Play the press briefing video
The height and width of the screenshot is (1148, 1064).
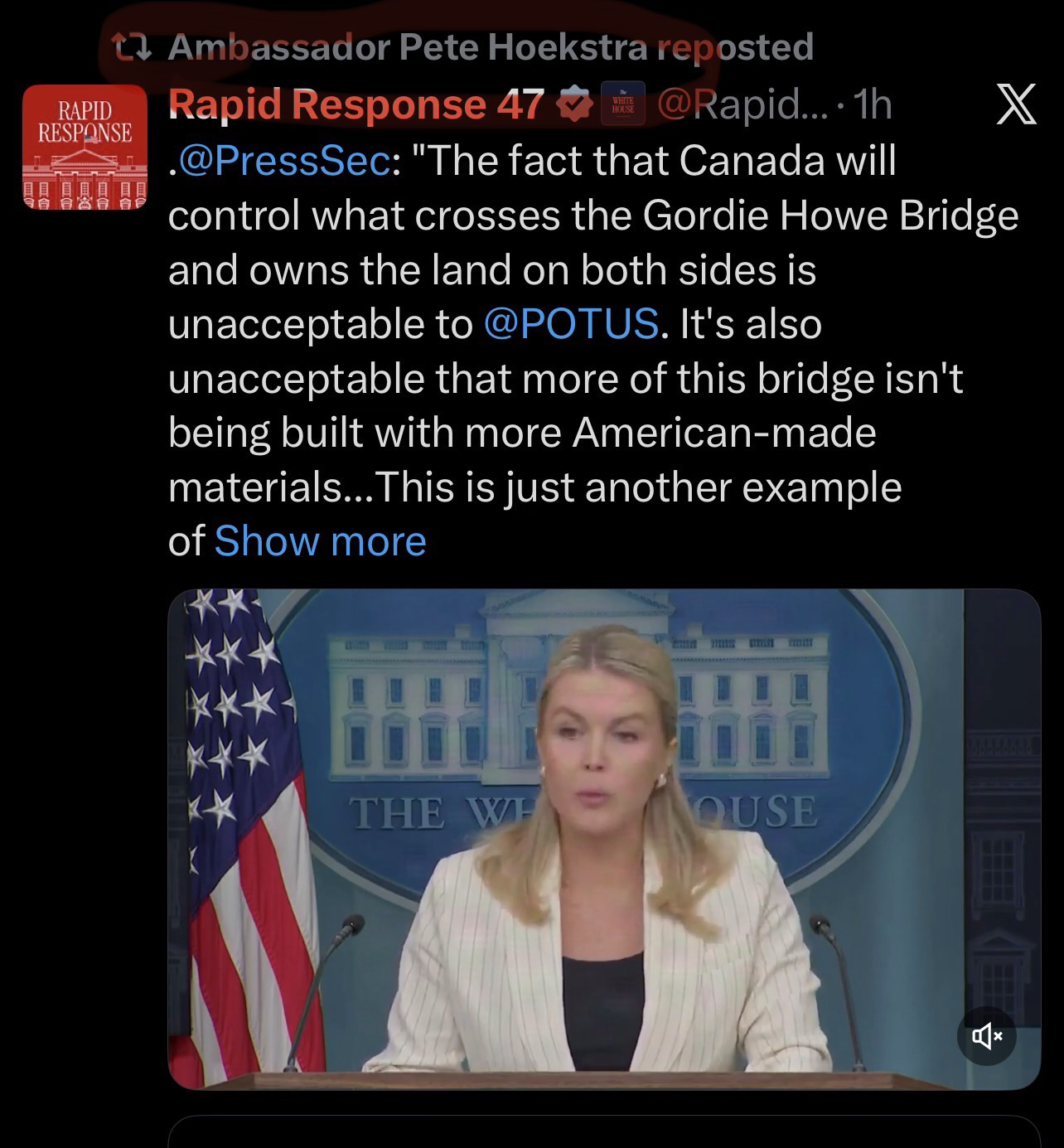(x=603, y=839)
